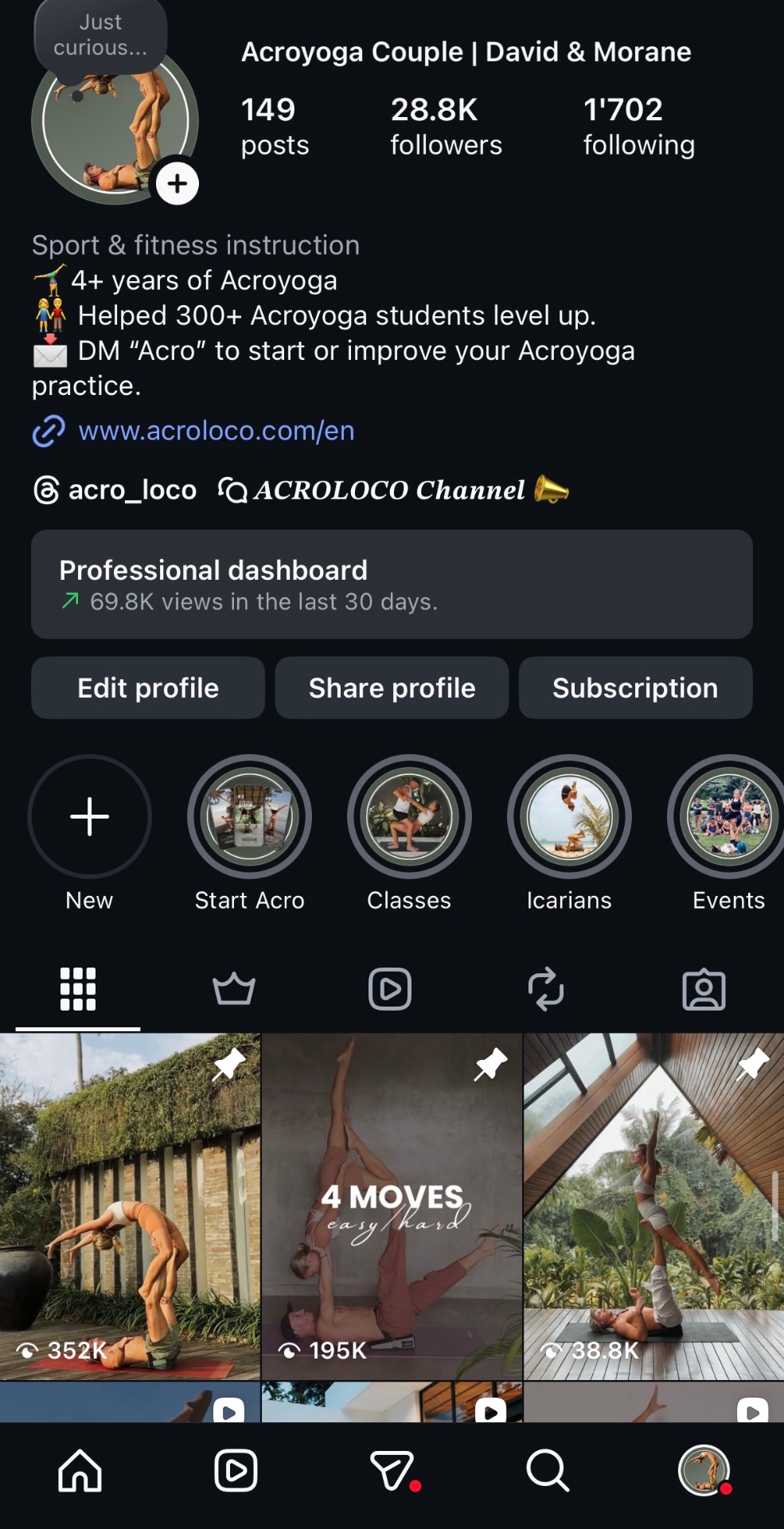Screen dimensions: 784x1529
Task: Tap Share profile
Action: click(x=392, y=688)
